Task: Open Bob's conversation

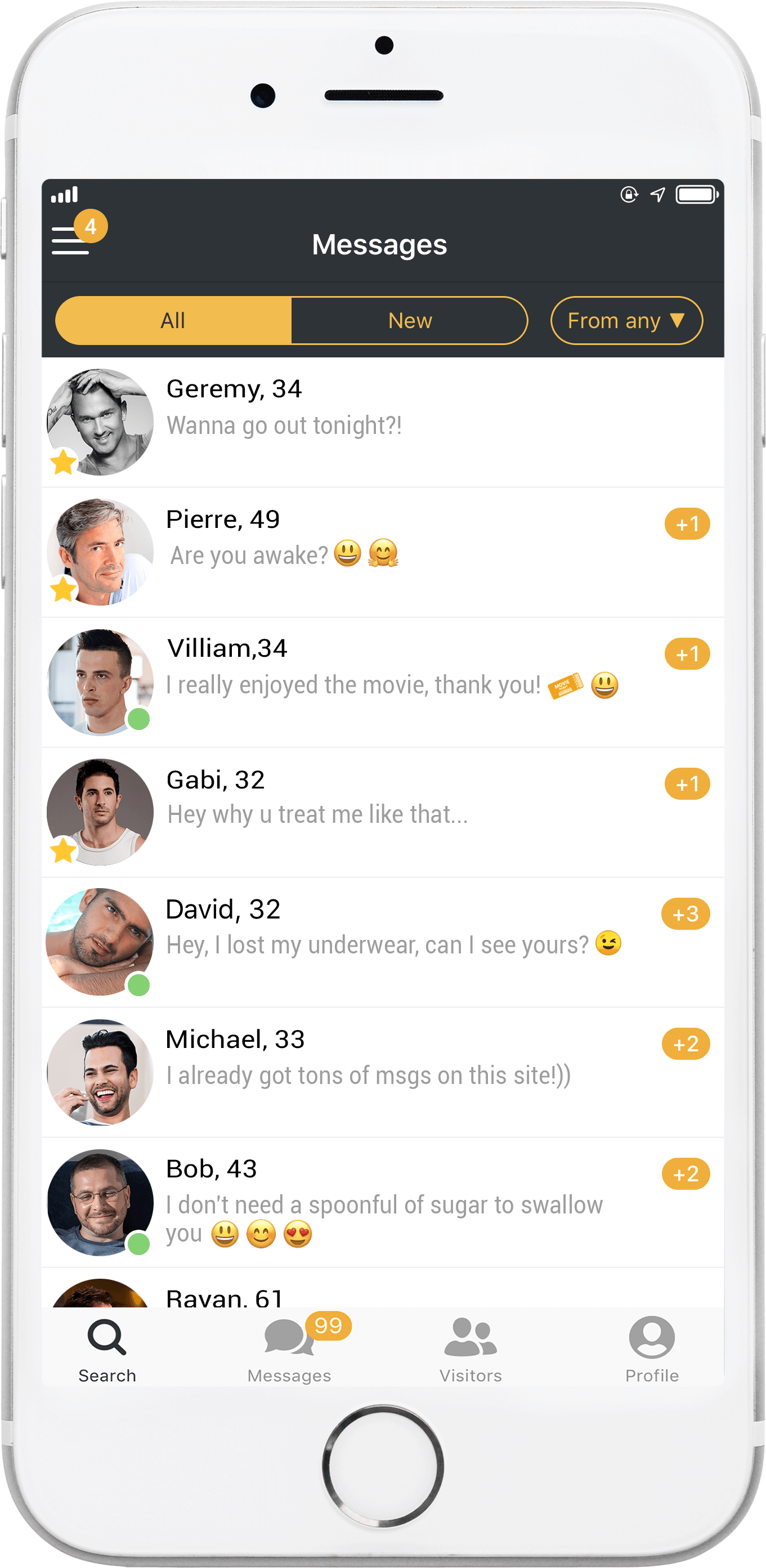Action: 382,1203
